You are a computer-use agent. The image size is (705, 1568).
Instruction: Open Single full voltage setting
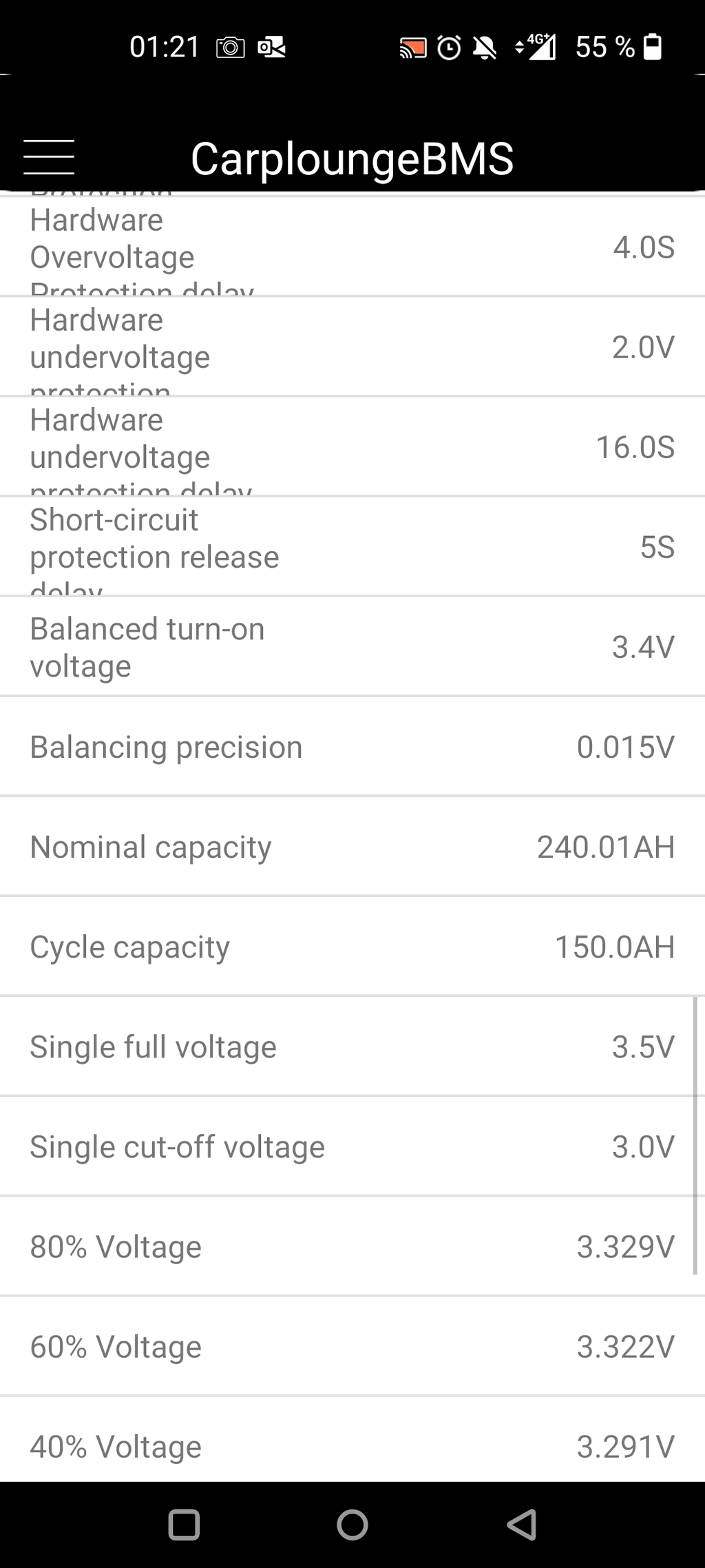click(x=352, y=1046)
